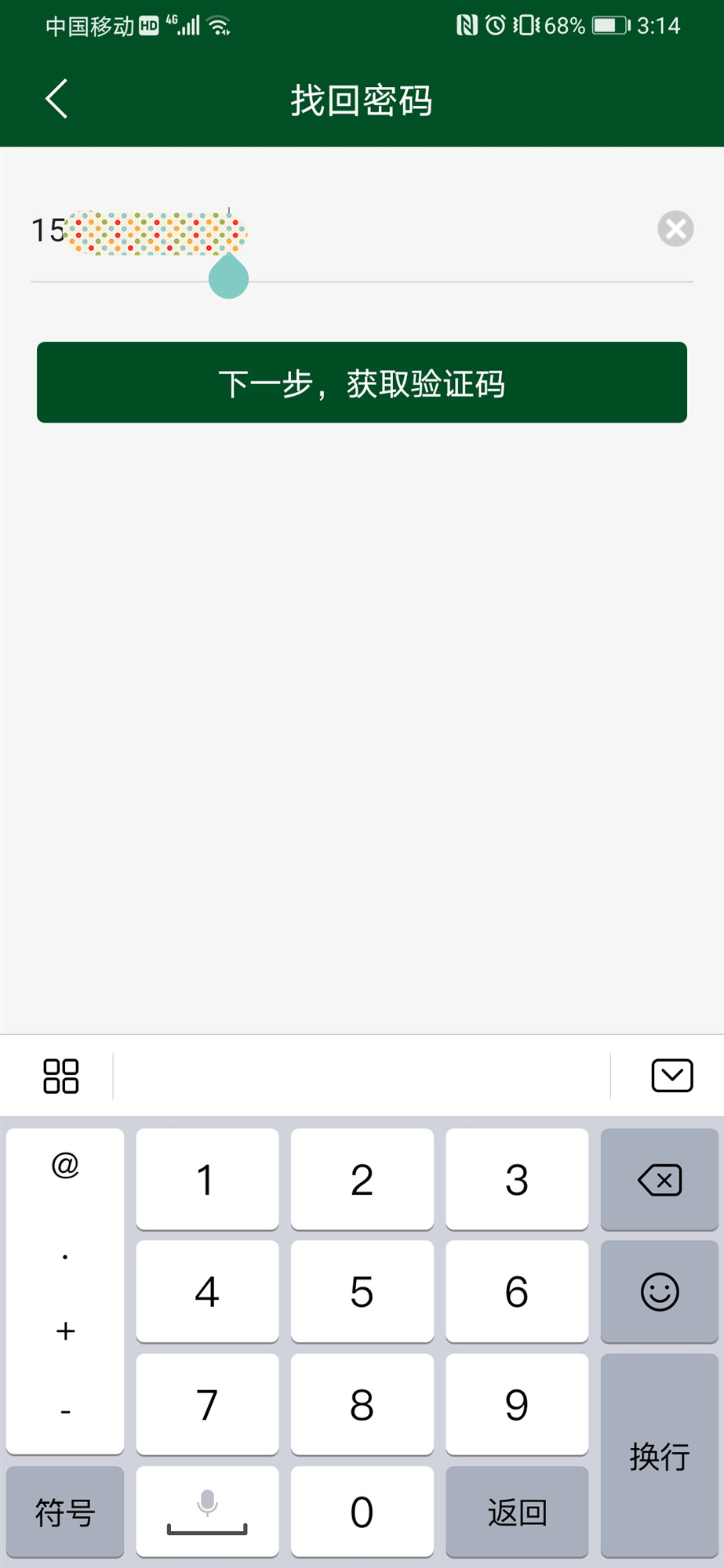Type digit 5 on keypad
724x1568 pixels.
362,1291
